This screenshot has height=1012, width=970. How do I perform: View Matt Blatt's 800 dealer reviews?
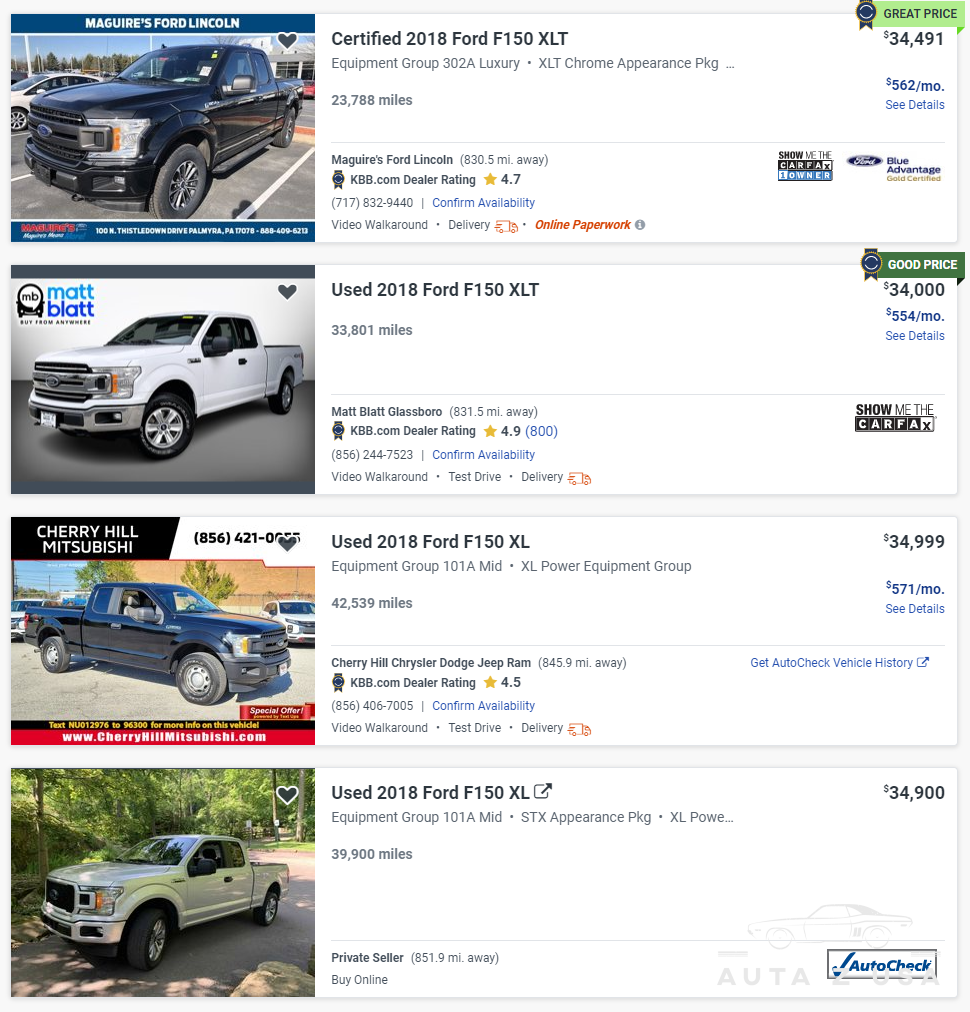click(541, 431)
